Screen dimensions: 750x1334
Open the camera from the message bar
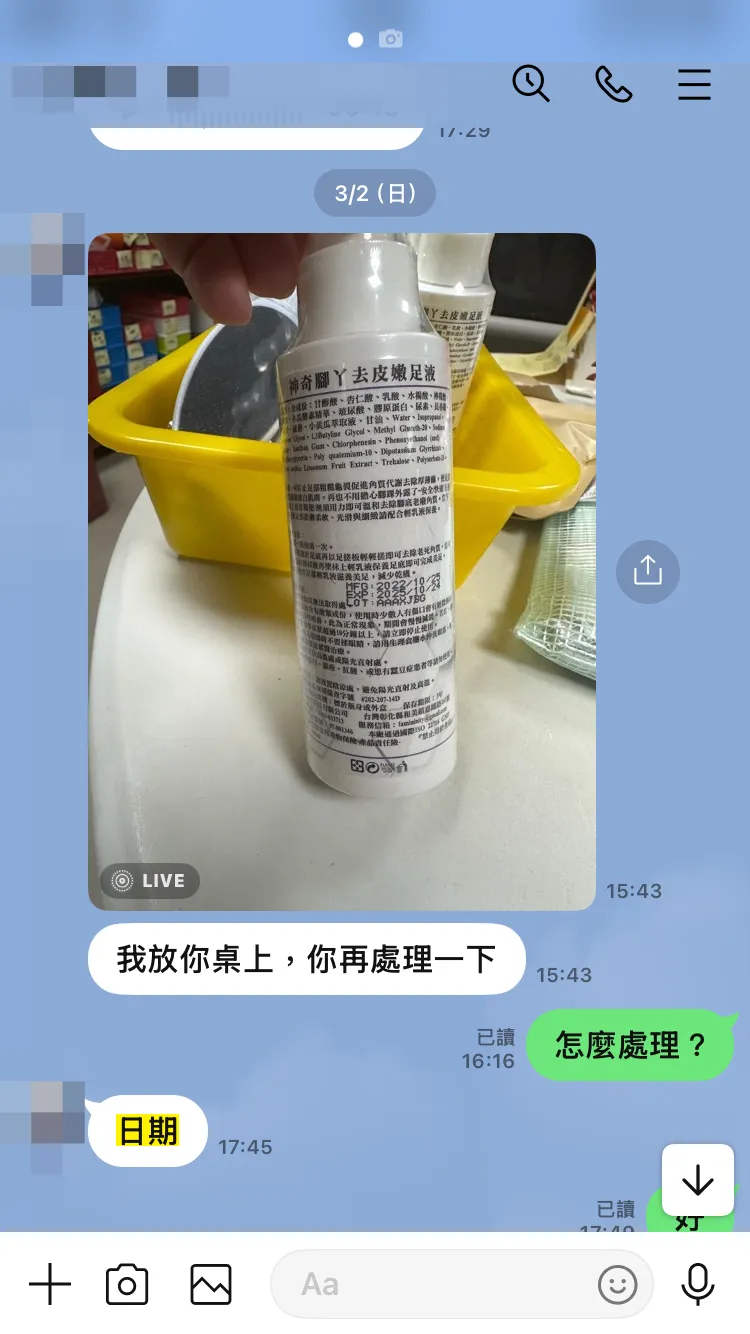click(126, 1284)
